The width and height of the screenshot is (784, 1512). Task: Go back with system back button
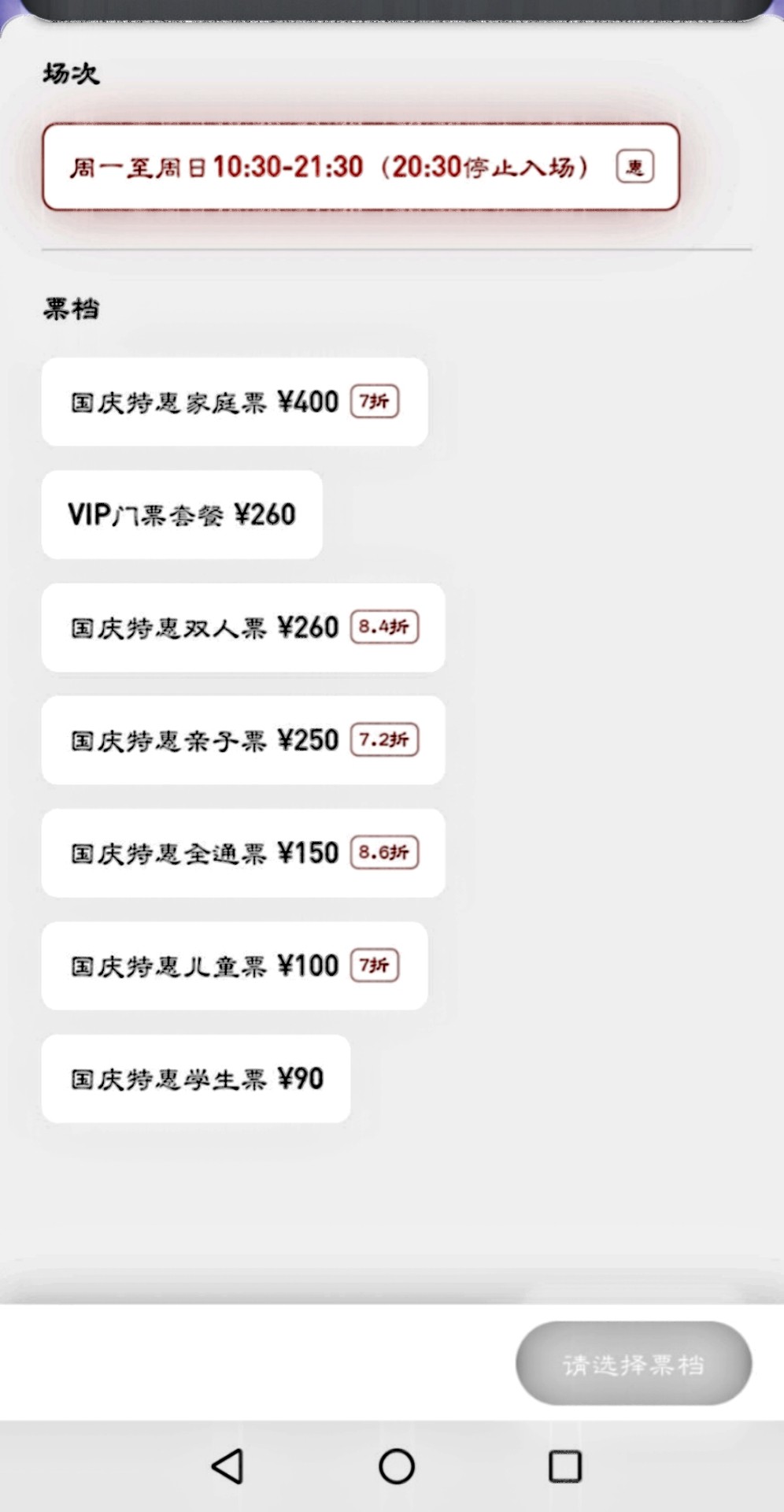227,1466
